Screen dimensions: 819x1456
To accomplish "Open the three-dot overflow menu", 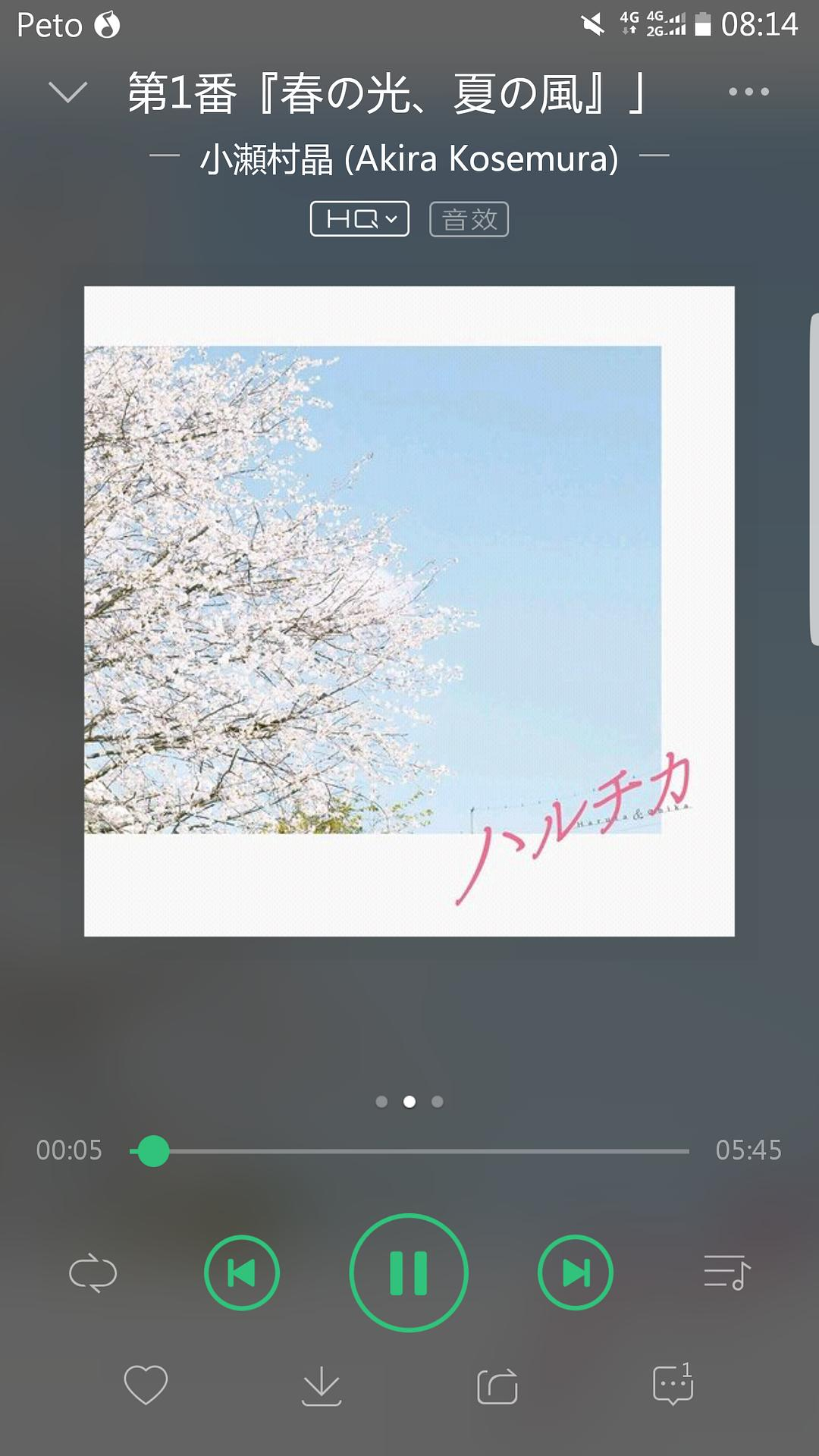I will pos(748,93).
